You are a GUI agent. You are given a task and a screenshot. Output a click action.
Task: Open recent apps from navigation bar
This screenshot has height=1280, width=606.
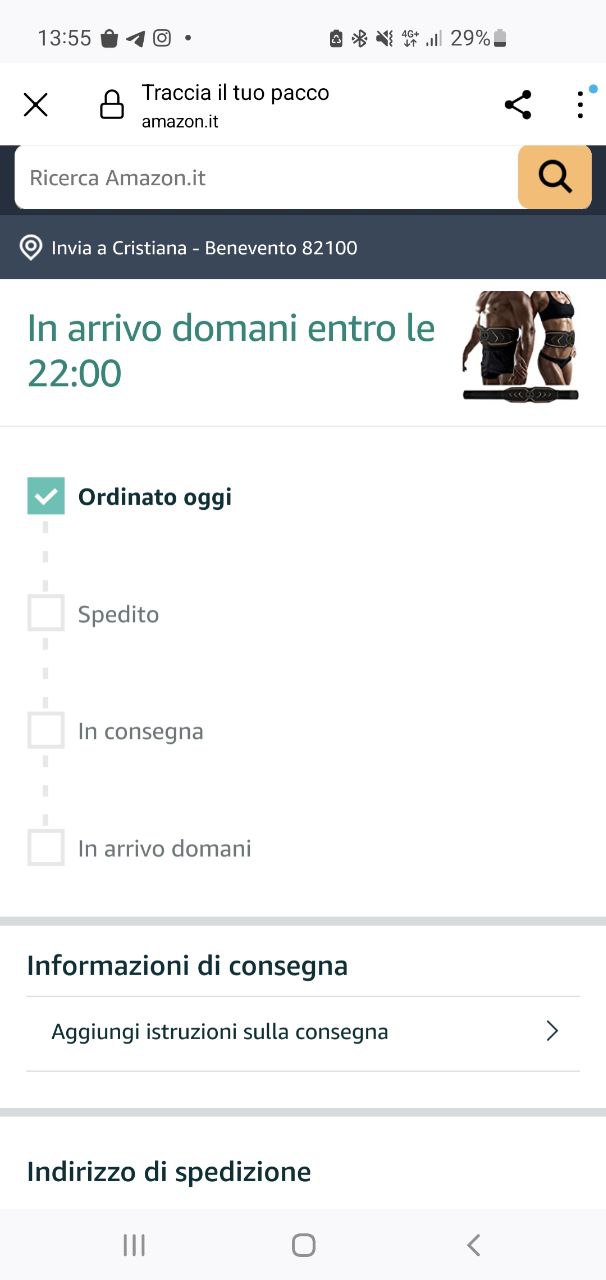pos(134,1244)
